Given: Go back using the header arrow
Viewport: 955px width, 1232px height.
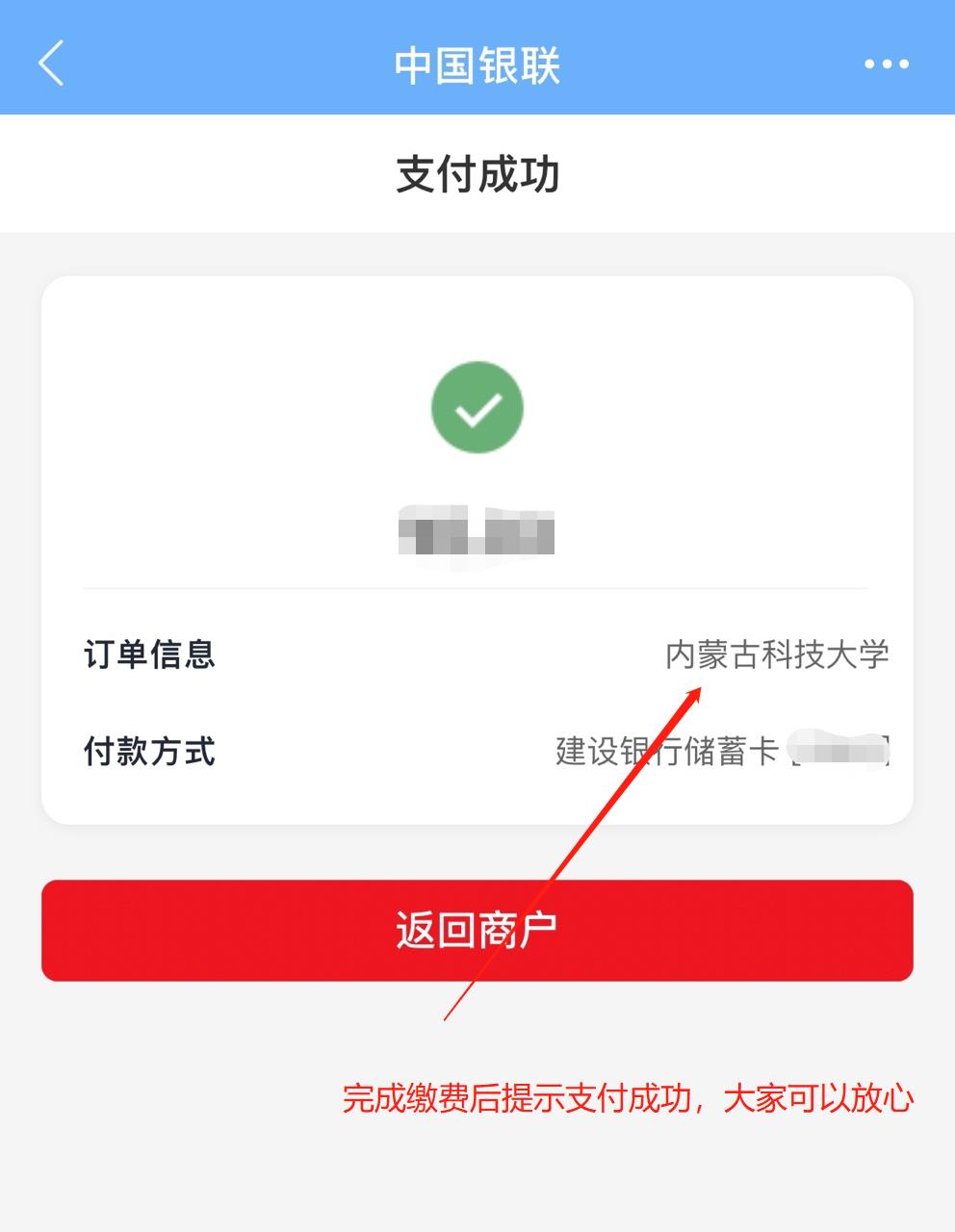Looking at the screenshot, I should 51,64.
